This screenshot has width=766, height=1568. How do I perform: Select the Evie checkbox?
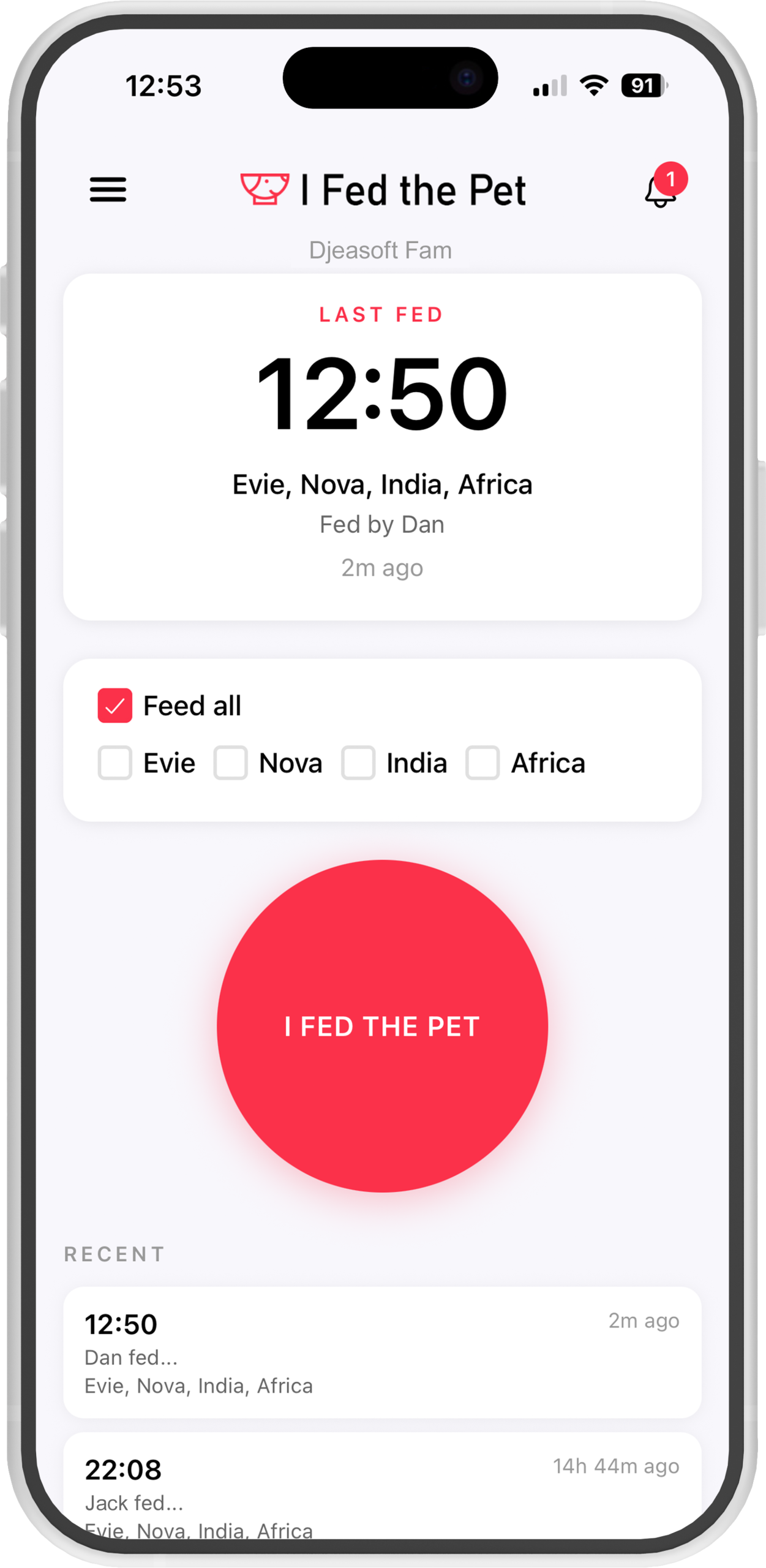coord(115,763)
